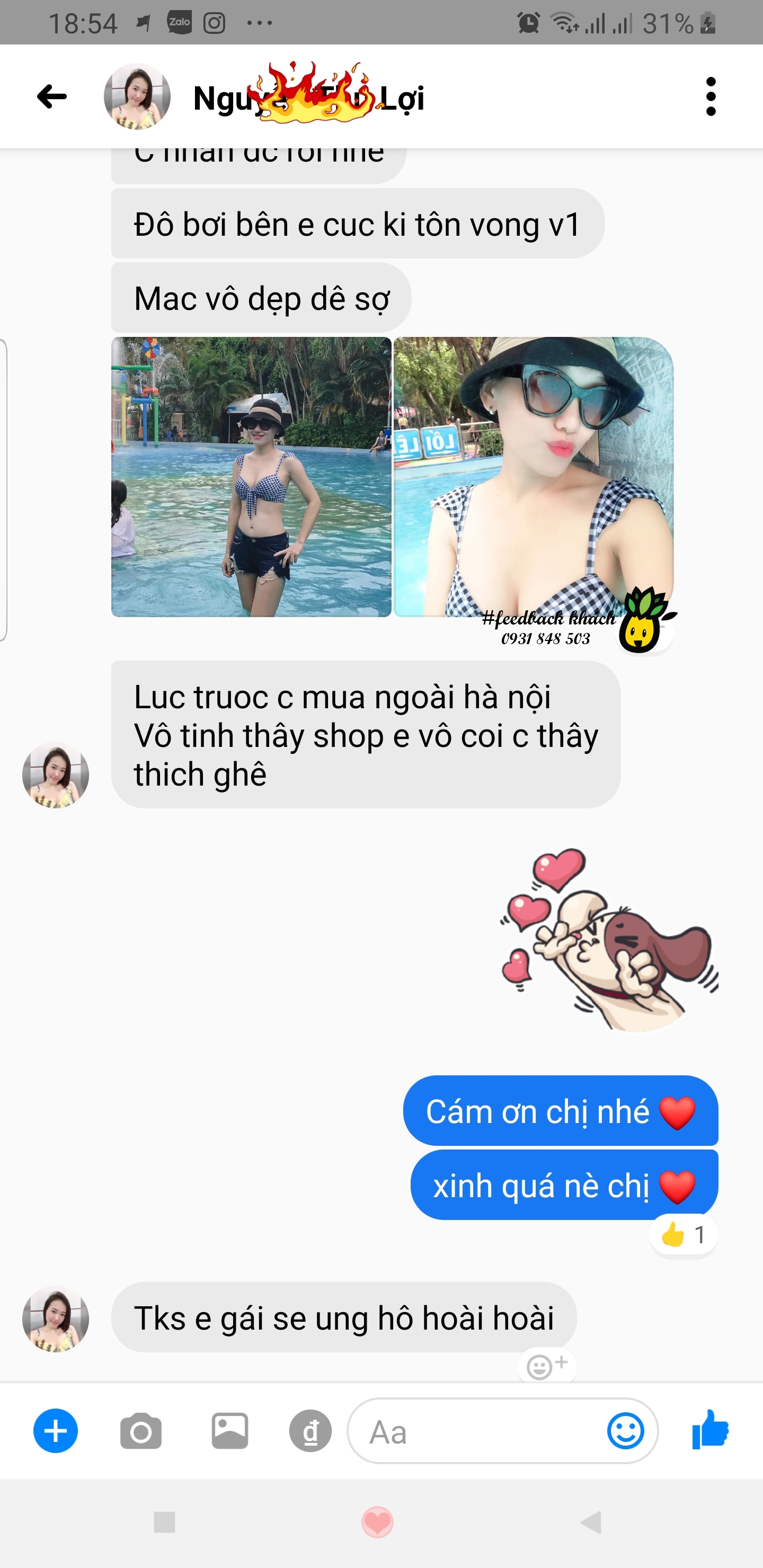The image size is (763, 1568).
Task: Add reaction to 'Tks e gái' message
Action: (546, 1367)
